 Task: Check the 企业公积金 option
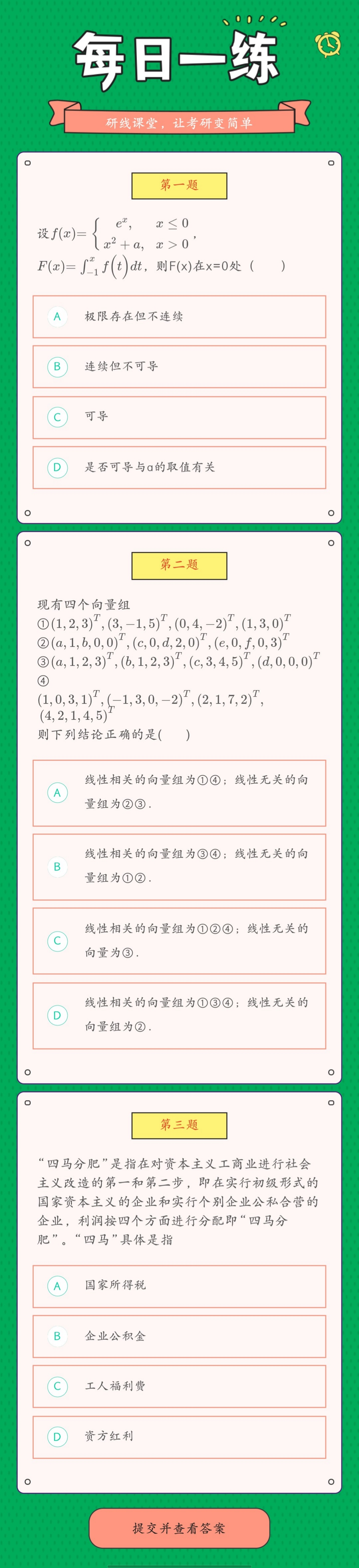pos(179,1336)
